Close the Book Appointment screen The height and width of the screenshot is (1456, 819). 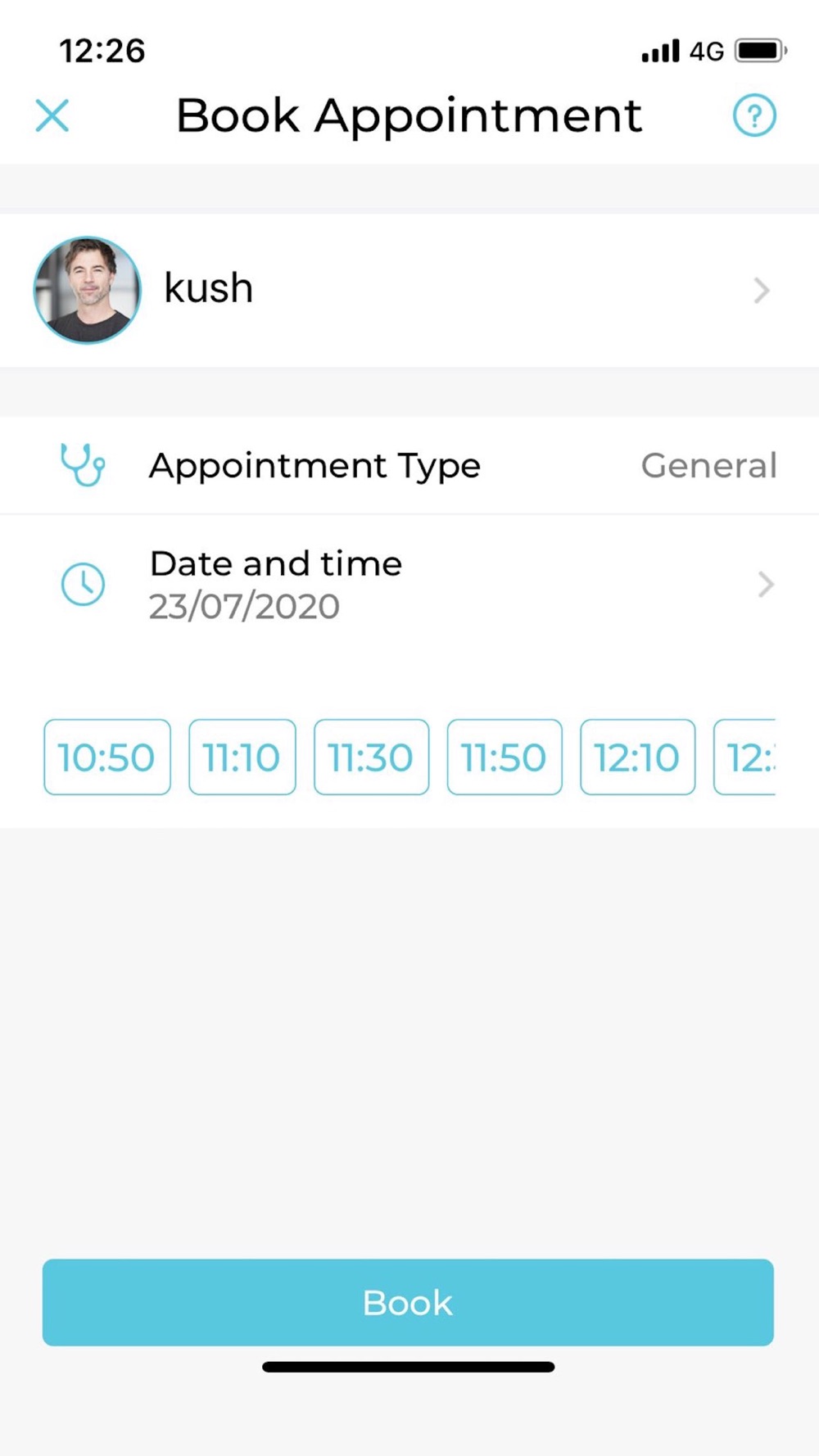[52, 115]
